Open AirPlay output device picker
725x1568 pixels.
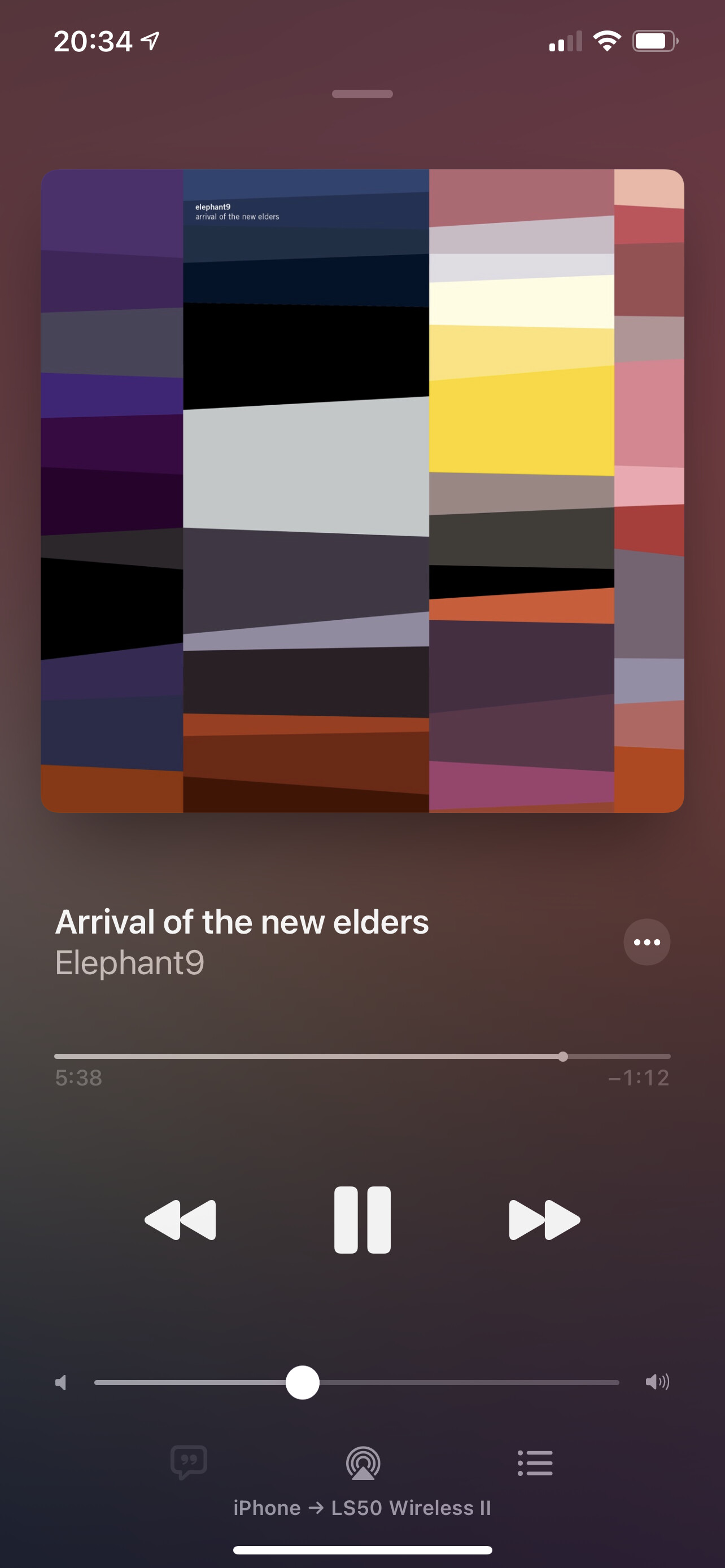363,1462
